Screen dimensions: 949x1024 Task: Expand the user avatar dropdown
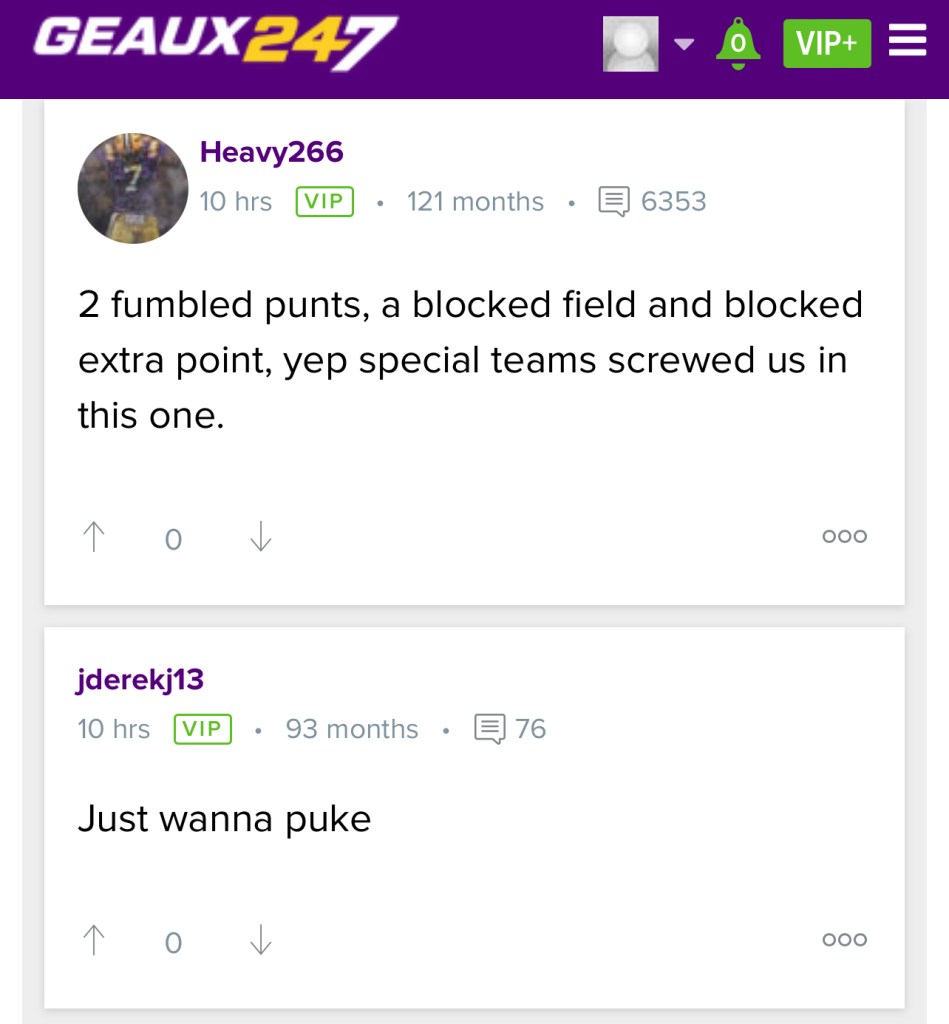point(683,44)
